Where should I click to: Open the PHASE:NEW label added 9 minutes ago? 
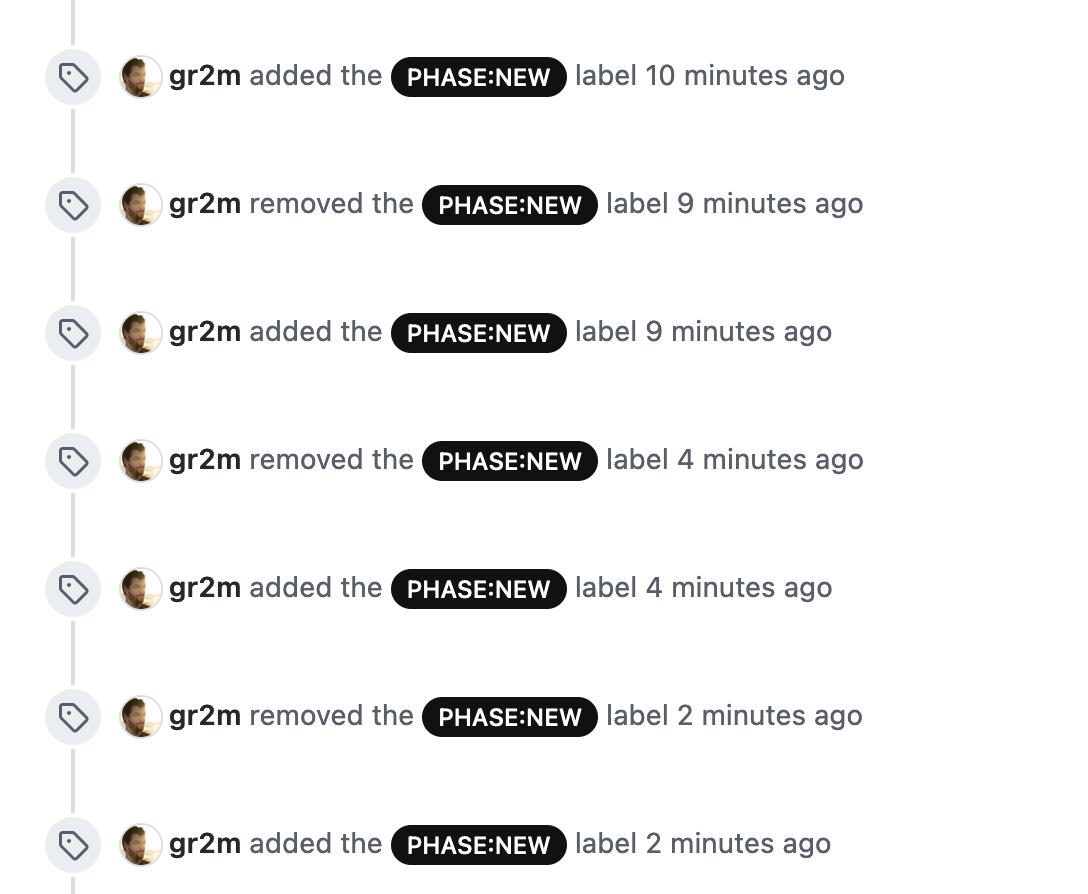click(x=478, y=333)
